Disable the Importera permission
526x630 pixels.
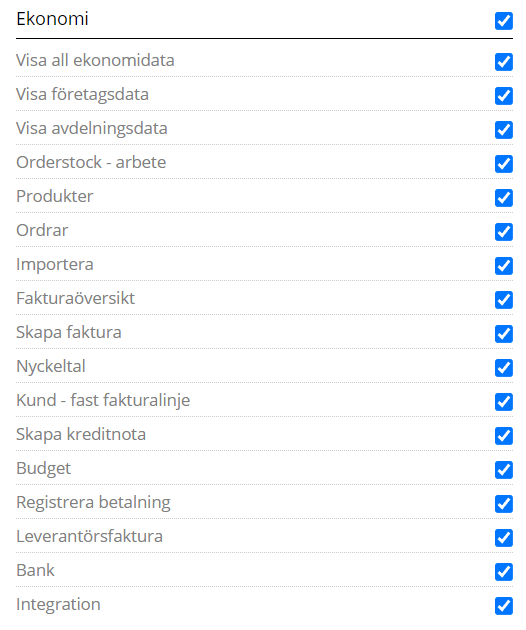click(503, 266)
